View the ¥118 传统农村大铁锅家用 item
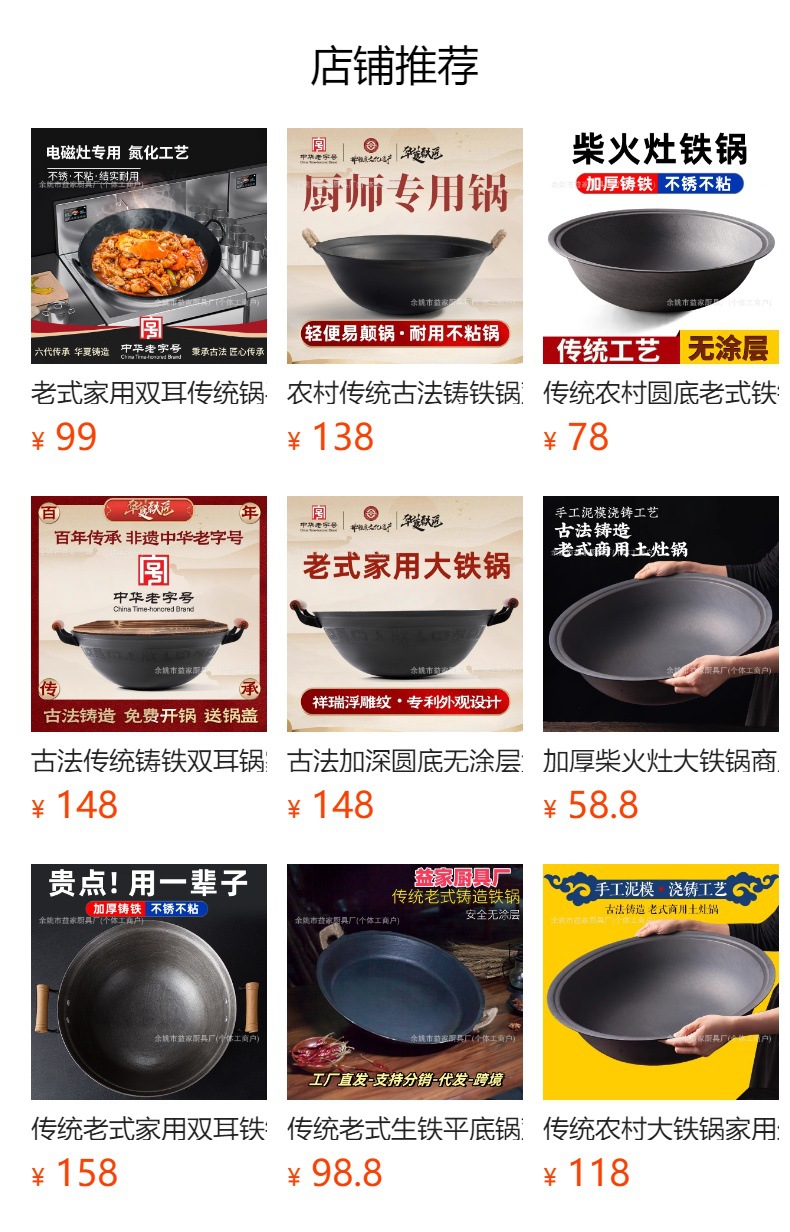 tap(661, 1028)
